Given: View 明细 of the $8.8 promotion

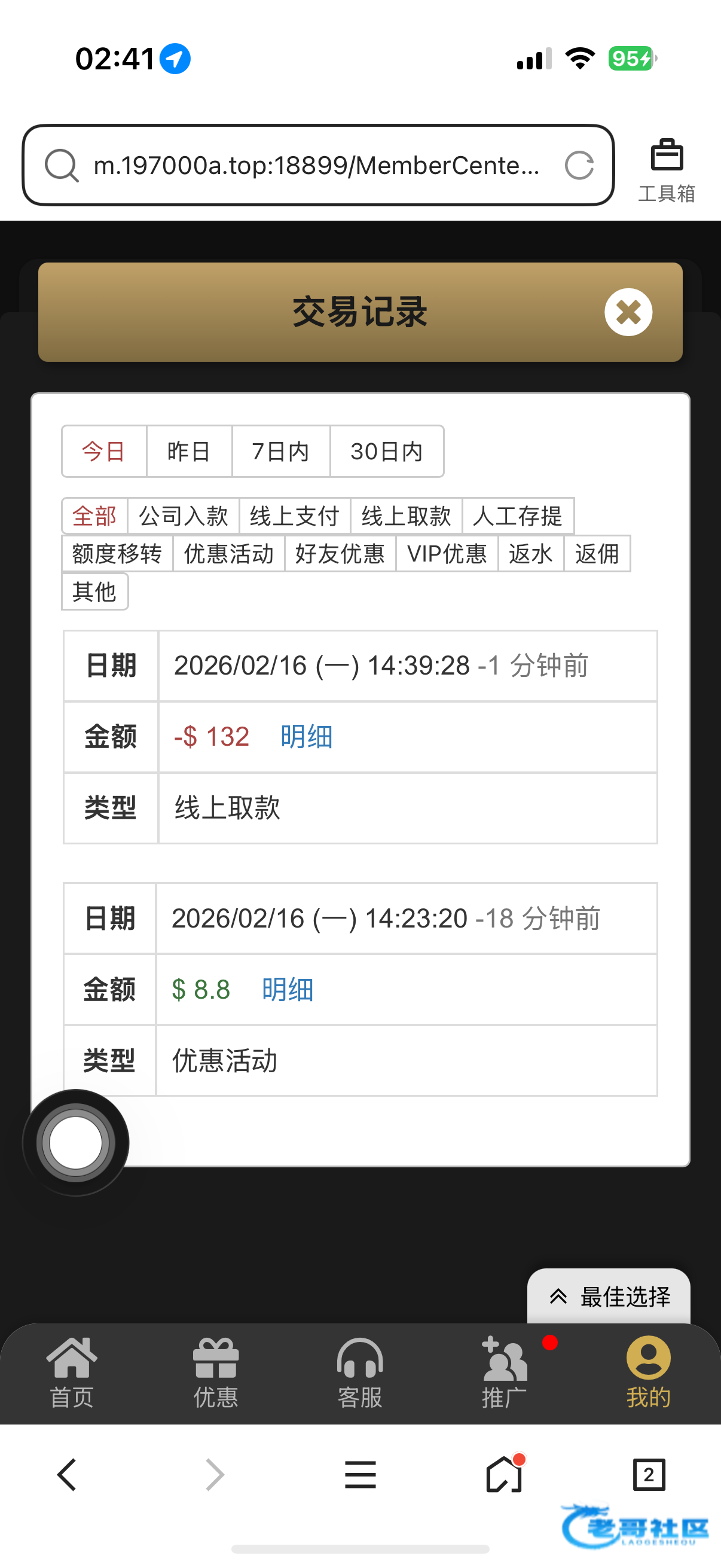Looking at the screenshot, I should (288, 990).
